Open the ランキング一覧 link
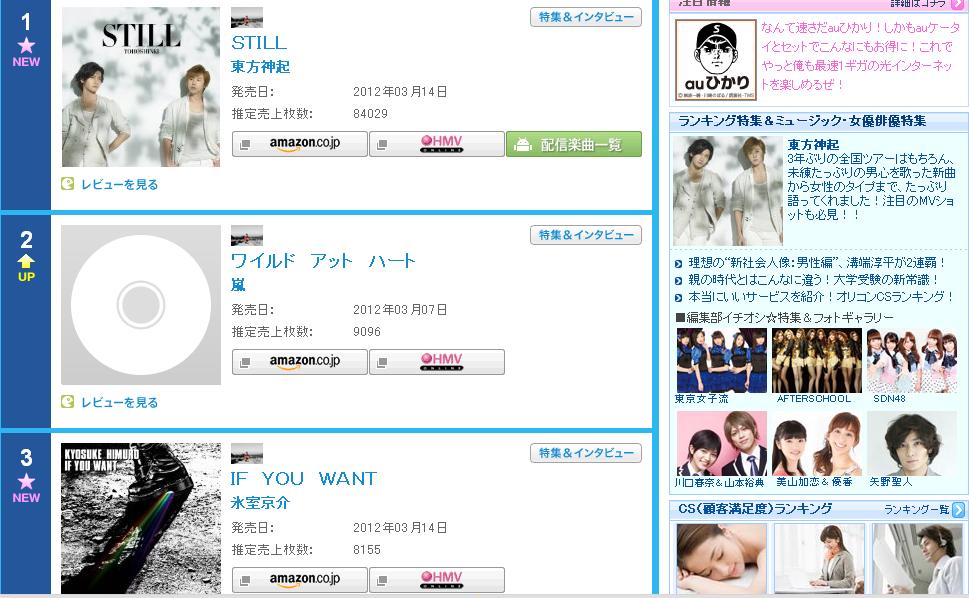969x598 pixels. click(x=923, y=510)
